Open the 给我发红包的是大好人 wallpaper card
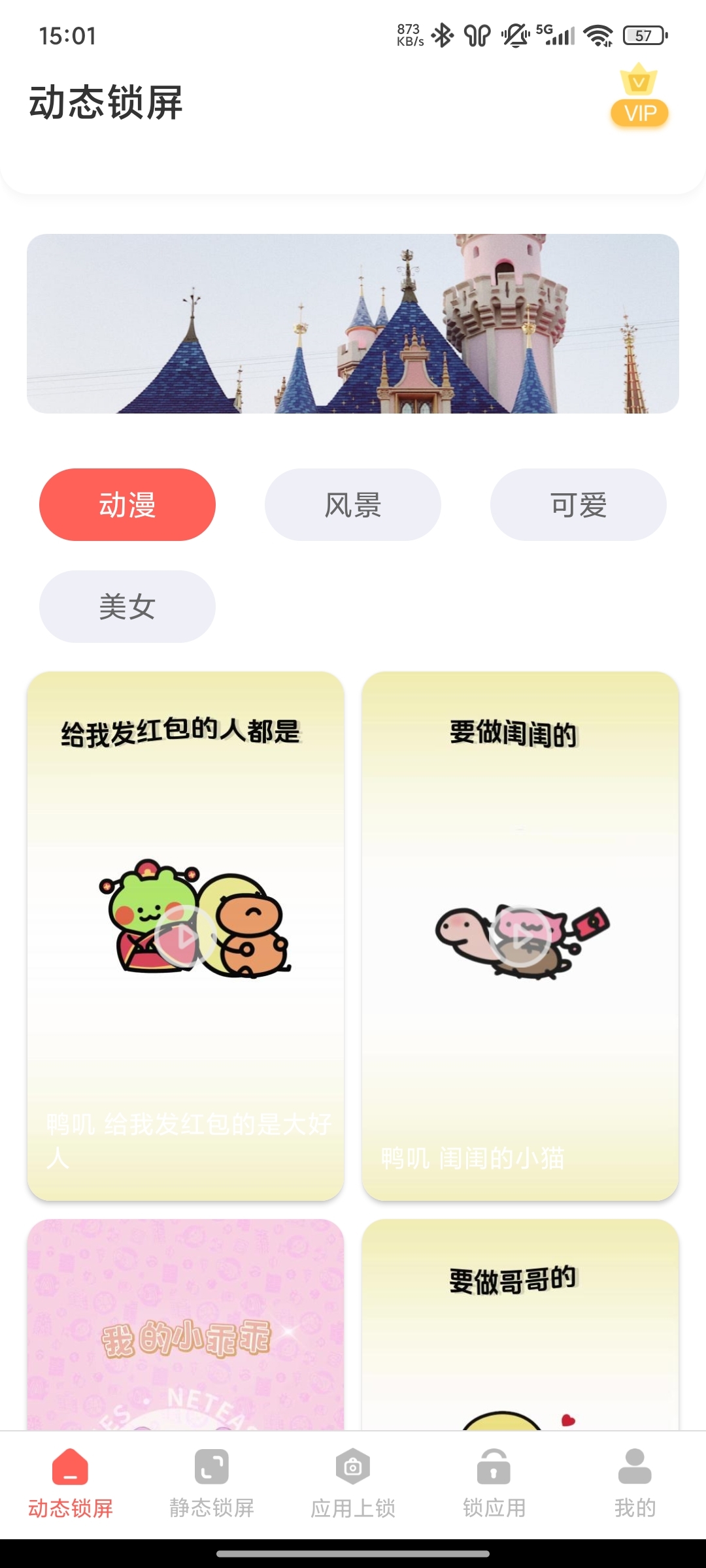Viewport: 706px width, 1568px height. click(x=186, y=936)
